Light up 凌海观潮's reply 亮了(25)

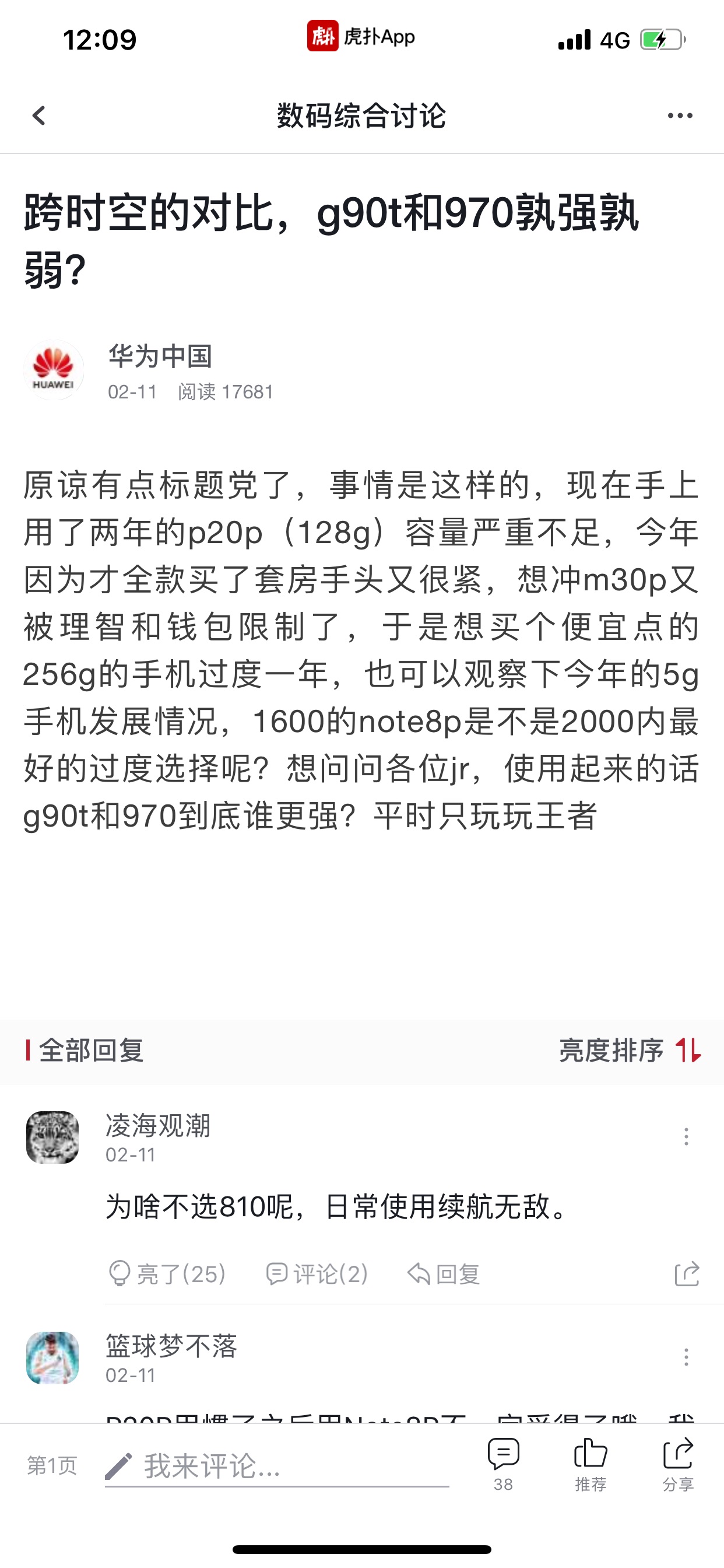pyautogui.click(x=167, y=1273)
